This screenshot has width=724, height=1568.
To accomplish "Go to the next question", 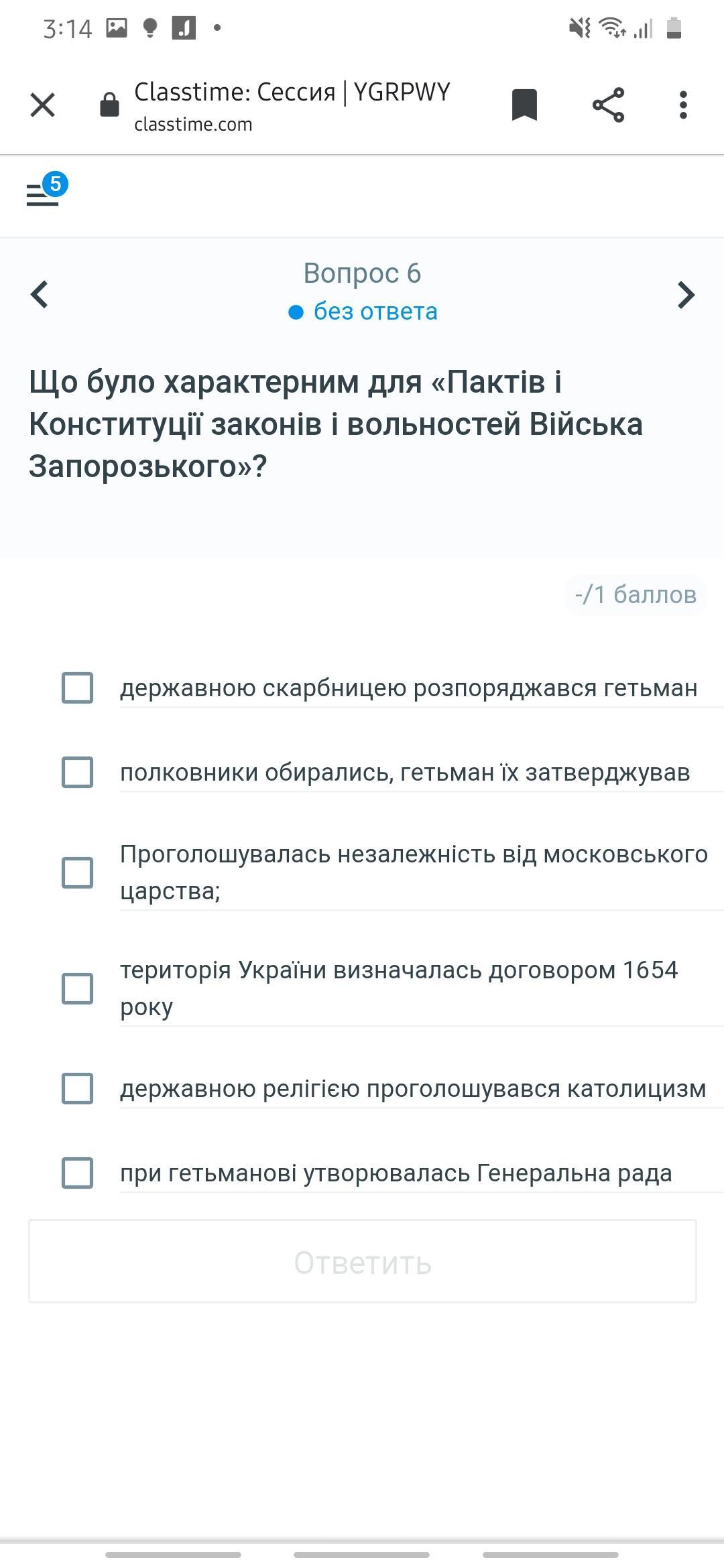I will pyautogui.click(x=686, y=295).
